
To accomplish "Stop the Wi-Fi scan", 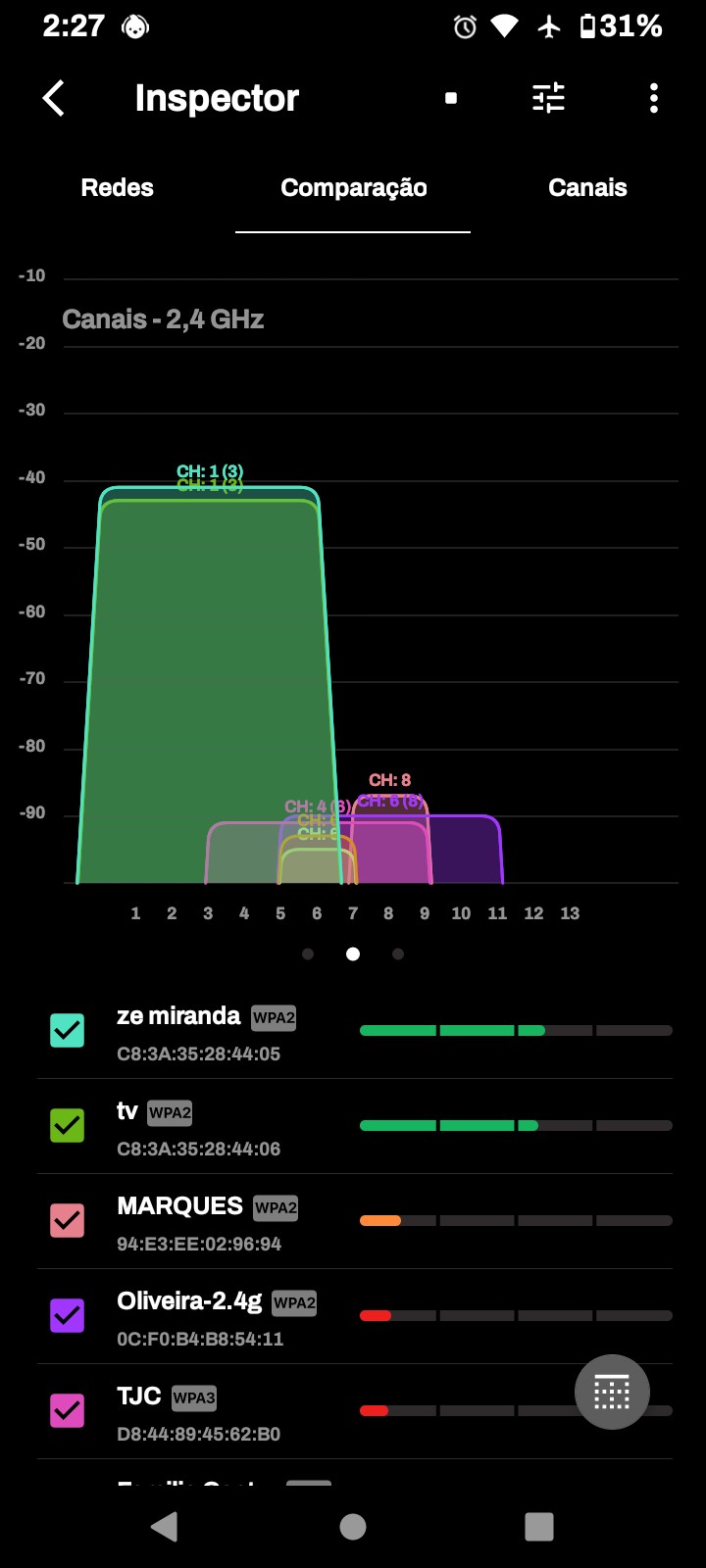I will coord(451,98).
